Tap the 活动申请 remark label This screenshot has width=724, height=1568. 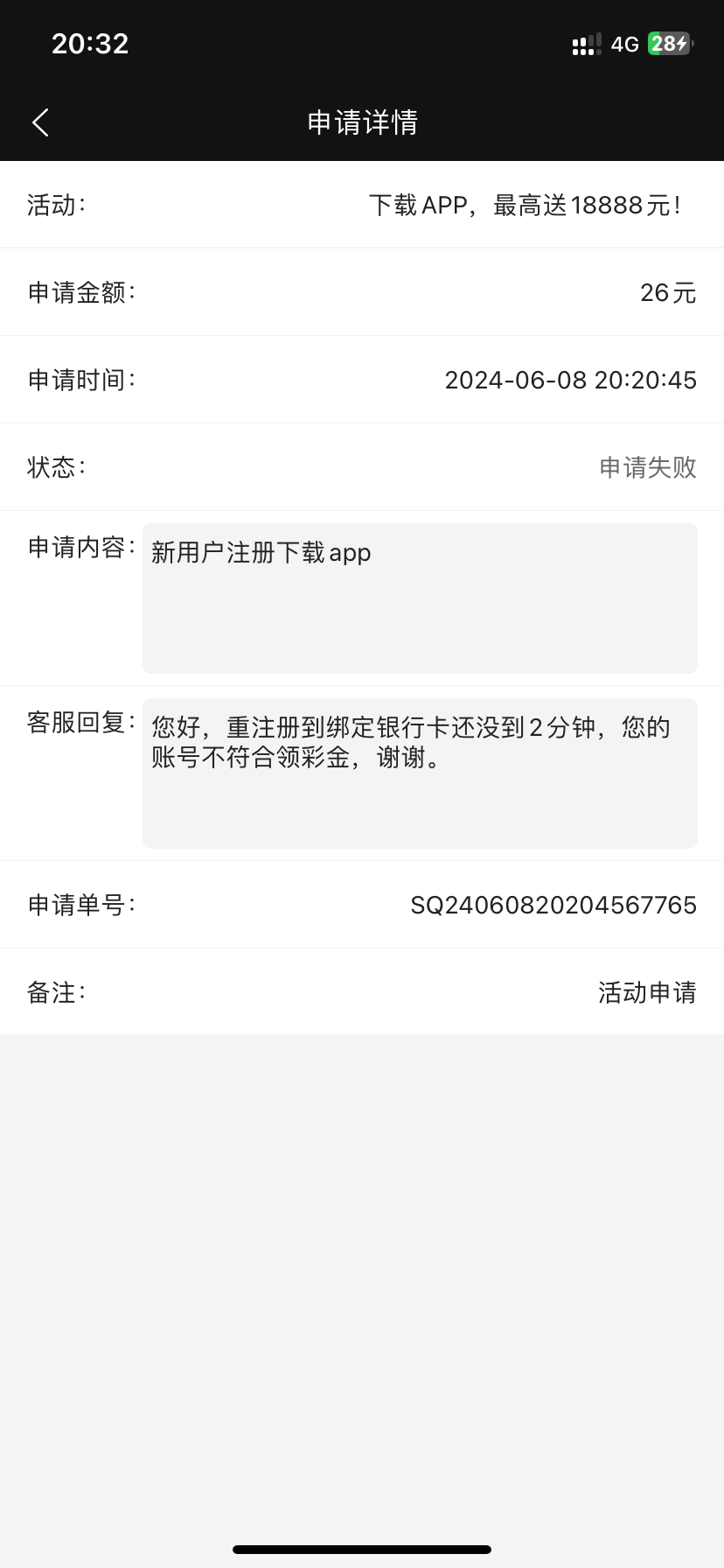coord(645,992)
